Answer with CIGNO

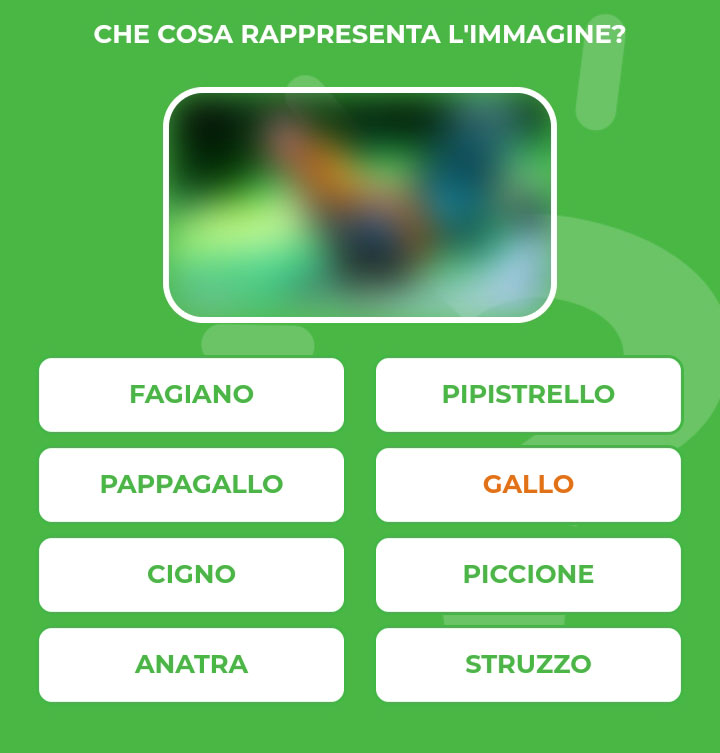tap(191, 574)
